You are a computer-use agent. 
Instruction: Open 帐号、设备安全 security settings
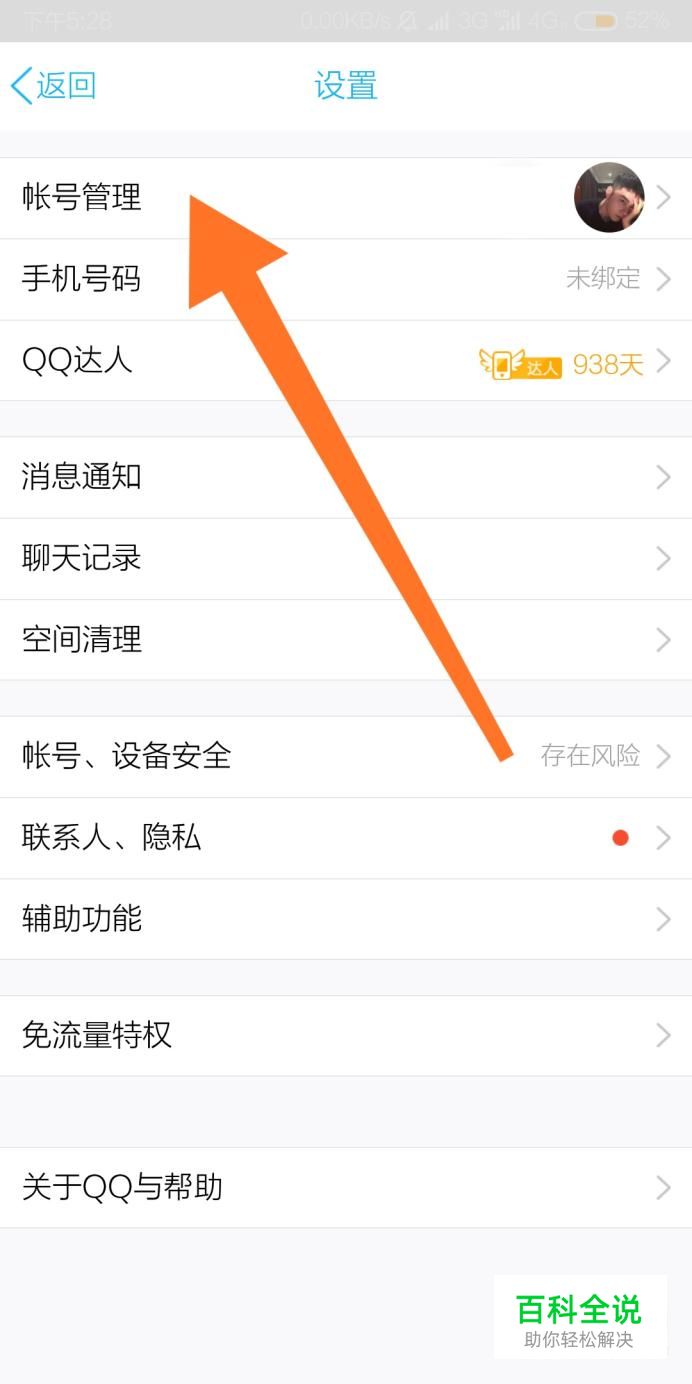127,756
